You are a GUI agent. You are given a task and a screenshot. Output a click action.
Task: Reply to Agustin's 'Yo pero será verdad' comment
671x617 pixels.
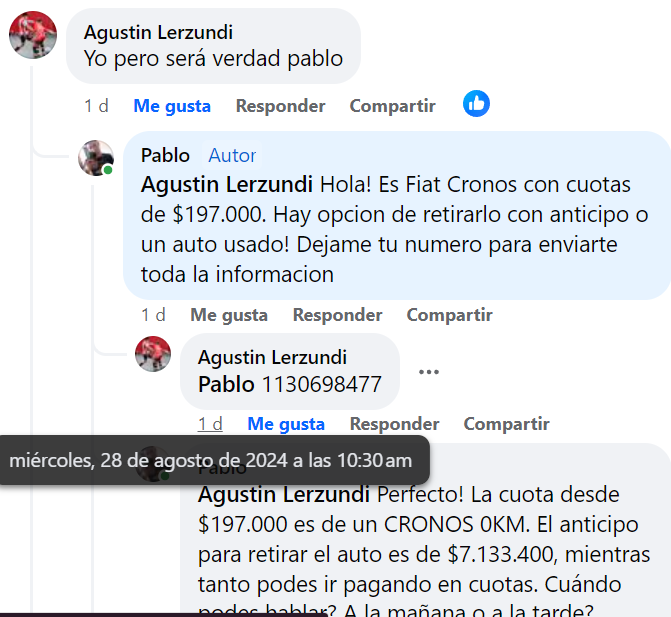(x=280, y=105)
